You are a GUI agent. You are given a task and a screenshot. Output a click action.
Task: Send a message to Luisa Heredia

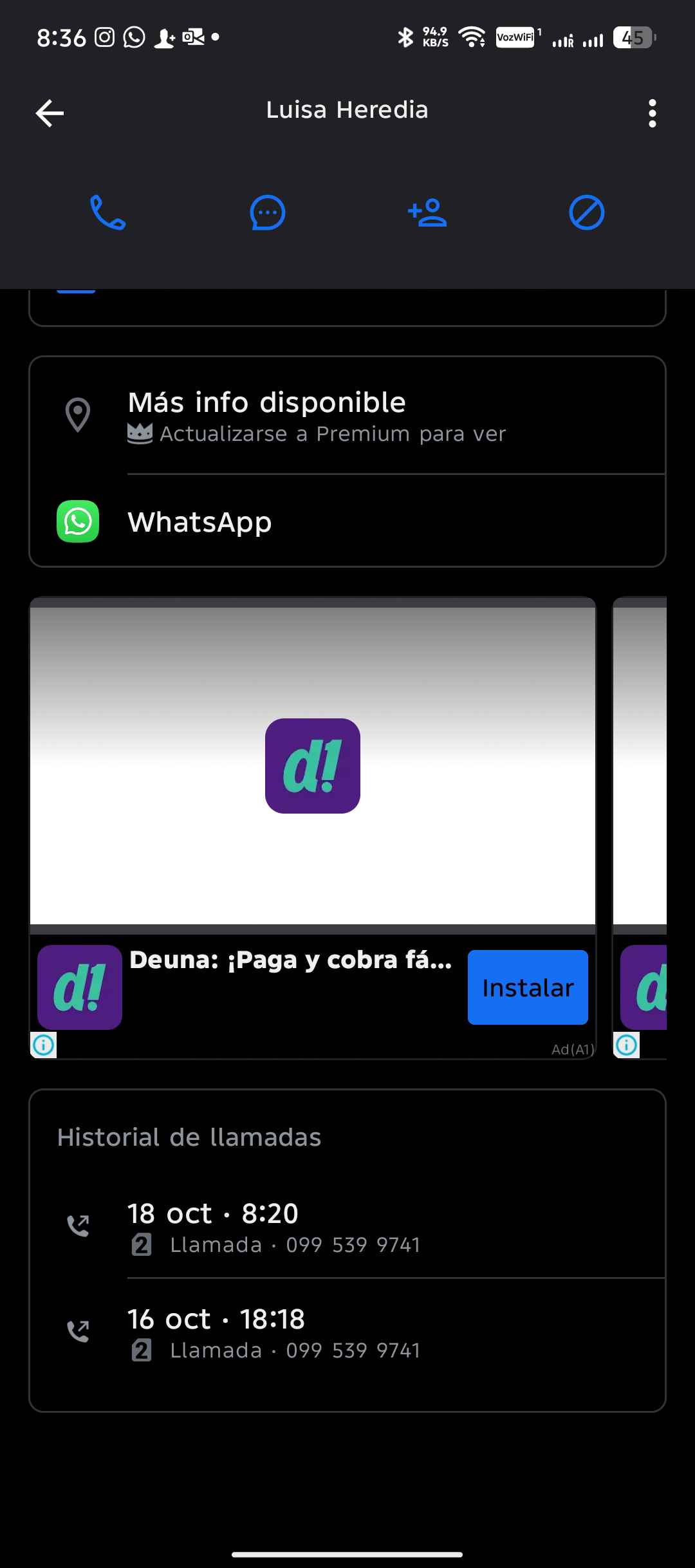(267, 212)
